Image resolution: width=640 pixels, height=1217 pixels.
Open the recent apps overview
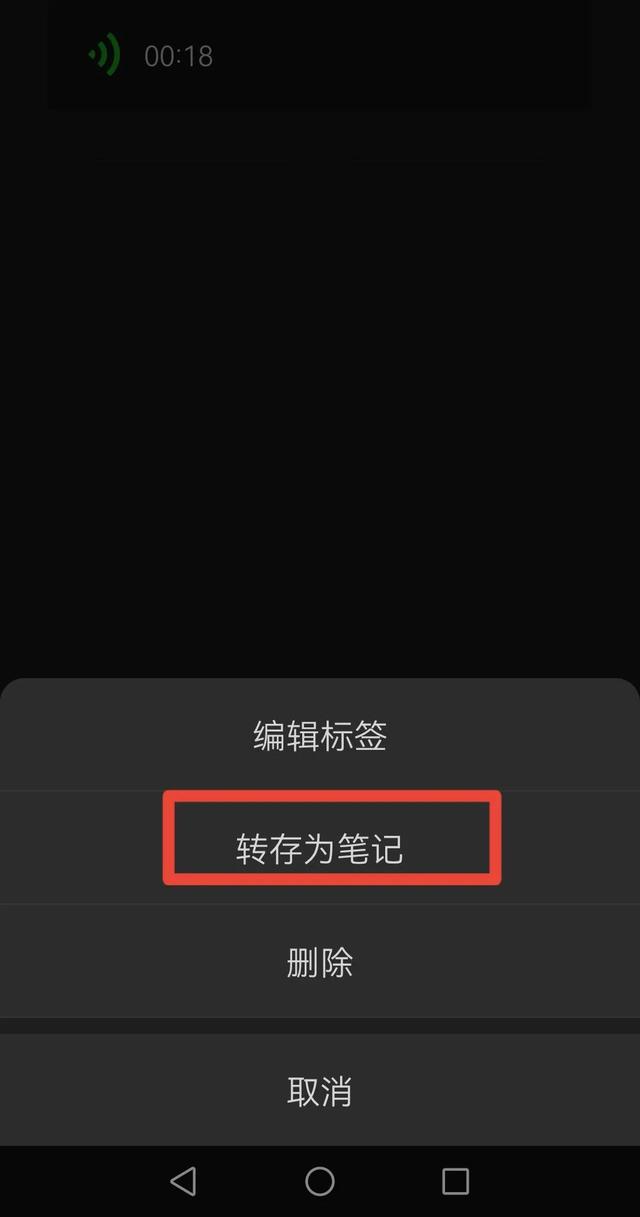click(x=455, y=1181)
